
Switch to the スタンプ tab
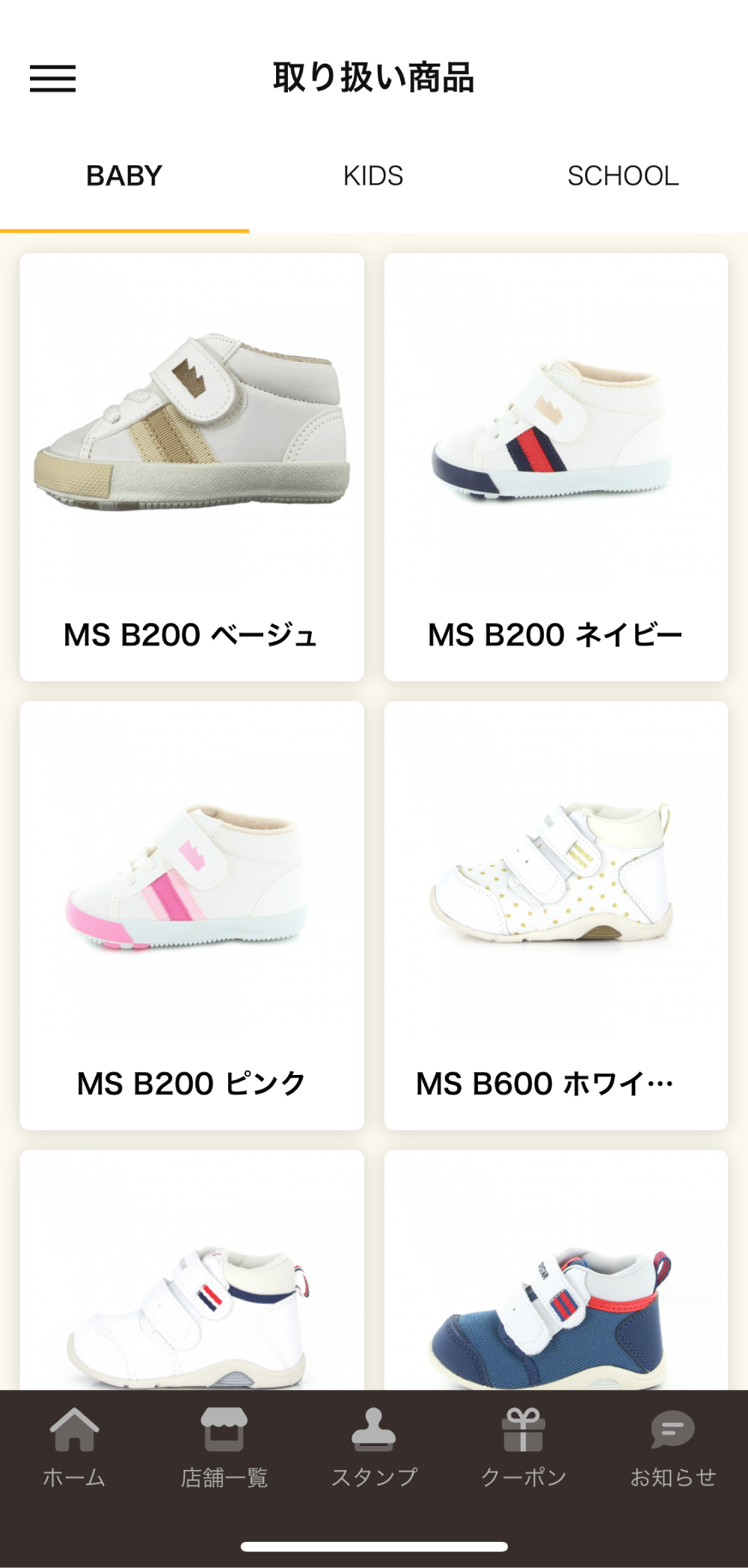tap(374, 1447)
